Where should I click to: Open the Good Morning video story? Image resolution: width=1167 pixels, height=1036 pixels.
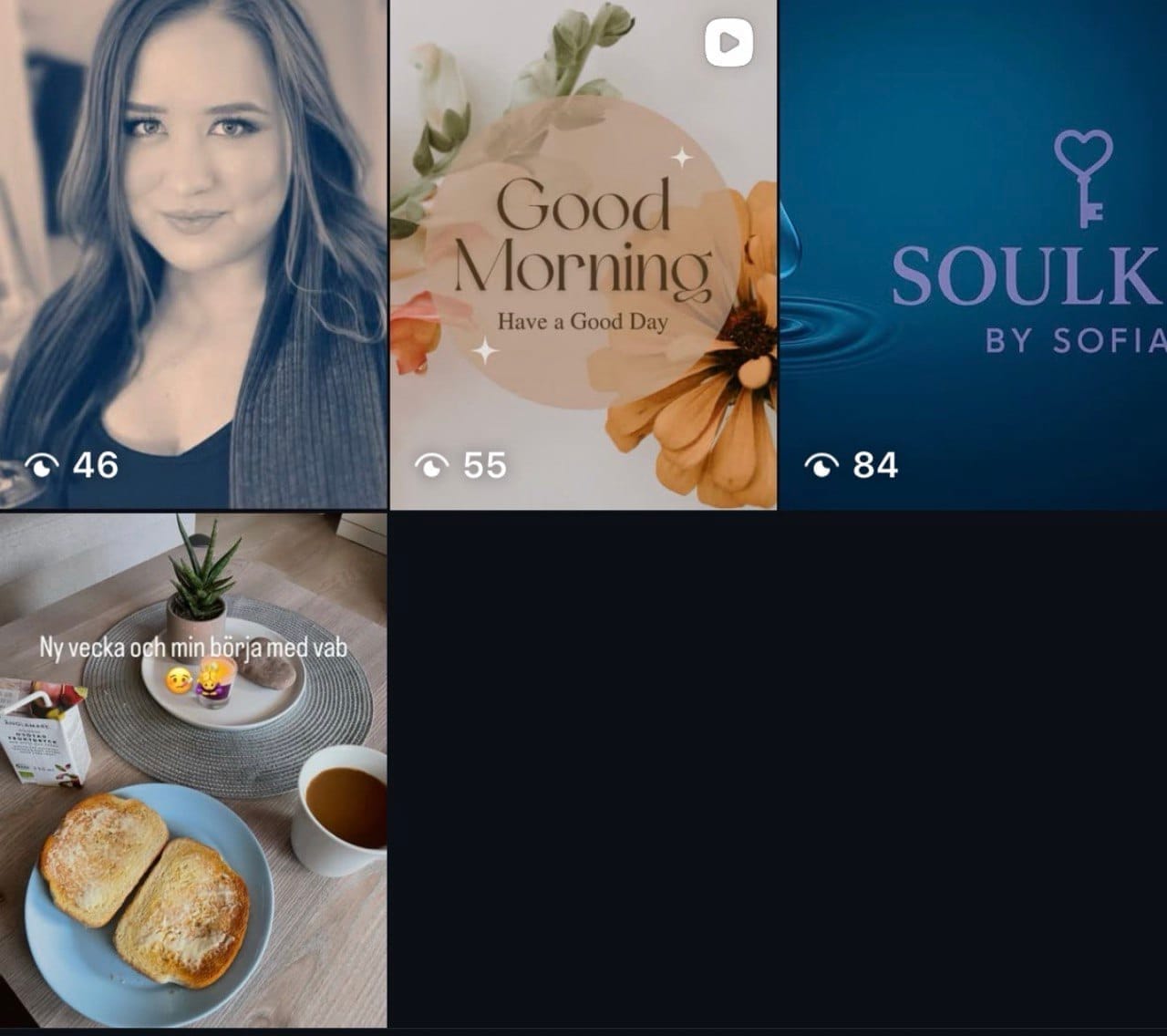click(x=583, y=254)
